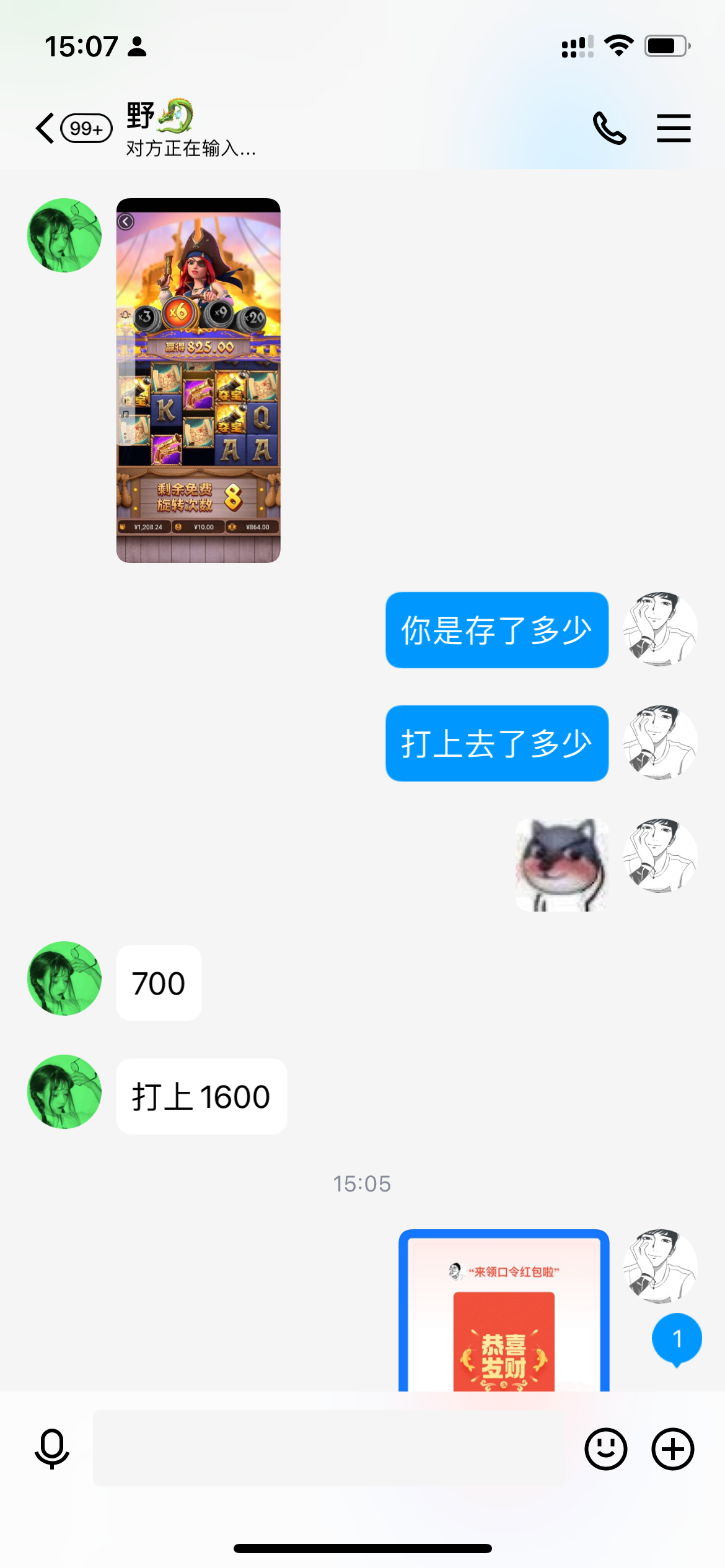Focus the message text field

(328, 1448)
